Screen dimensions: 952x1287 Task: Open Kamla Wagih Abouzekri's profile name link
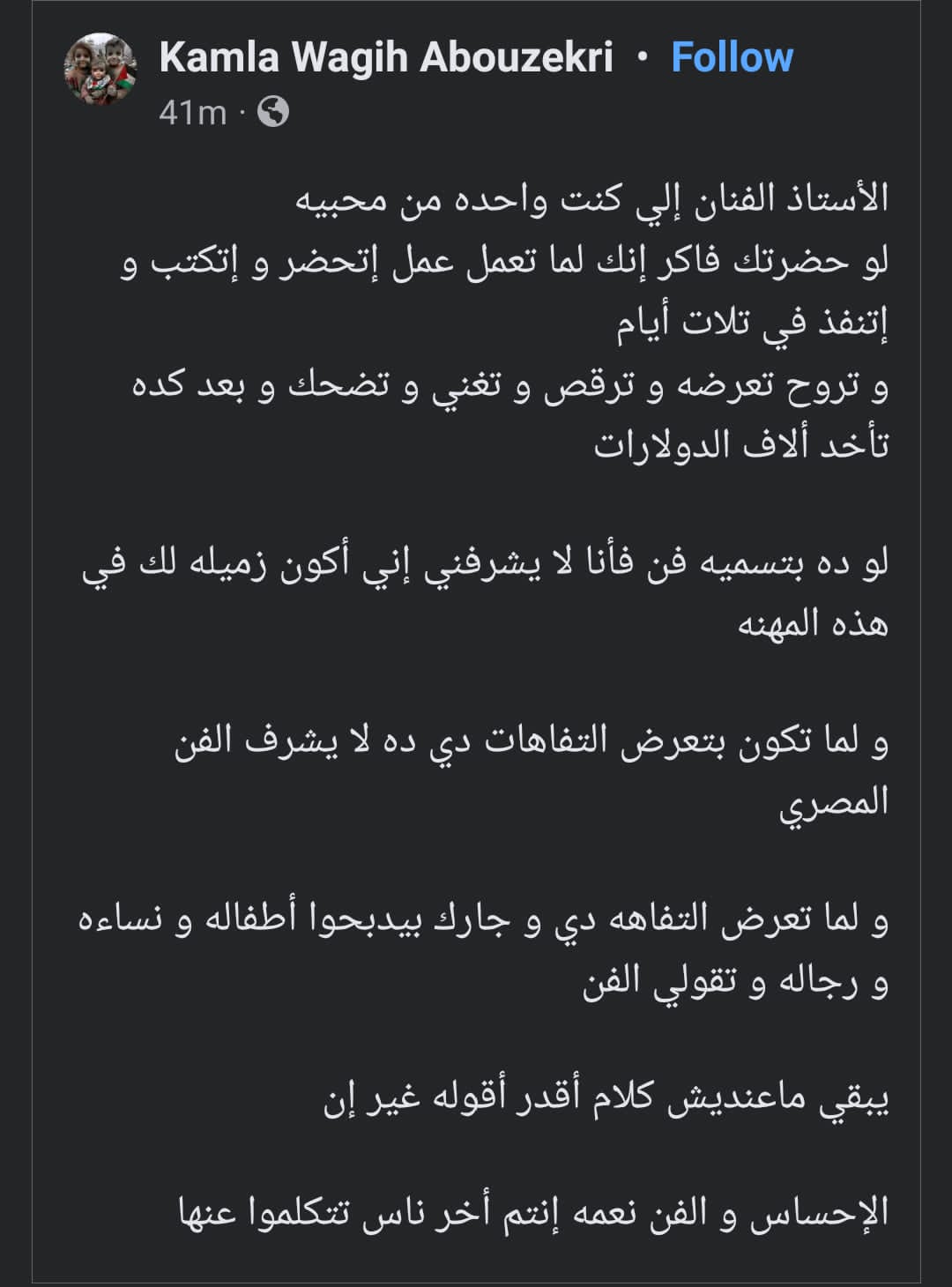point(386,58)
